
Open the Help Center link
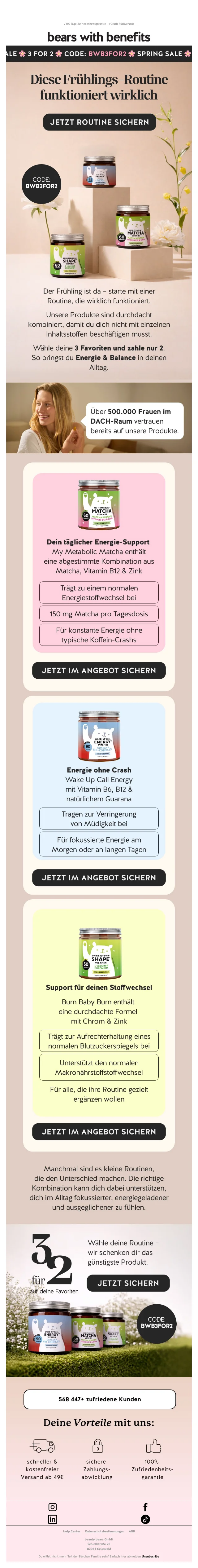(x=72, y=1531)
